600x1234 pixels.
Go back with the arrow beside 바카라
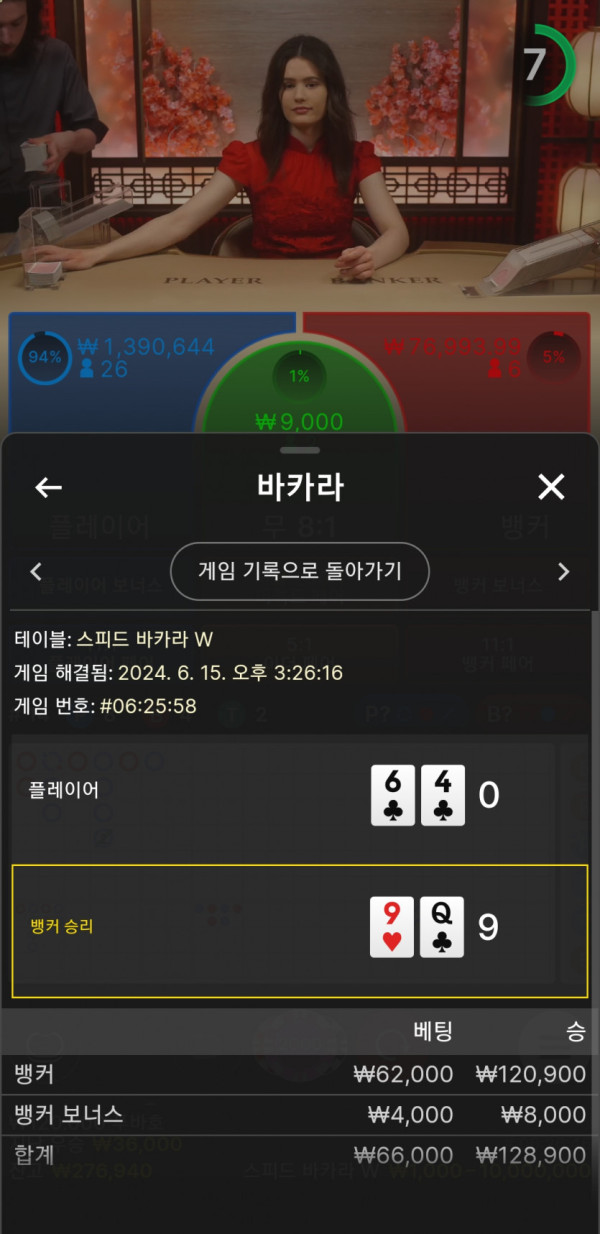tap(48, 487)
